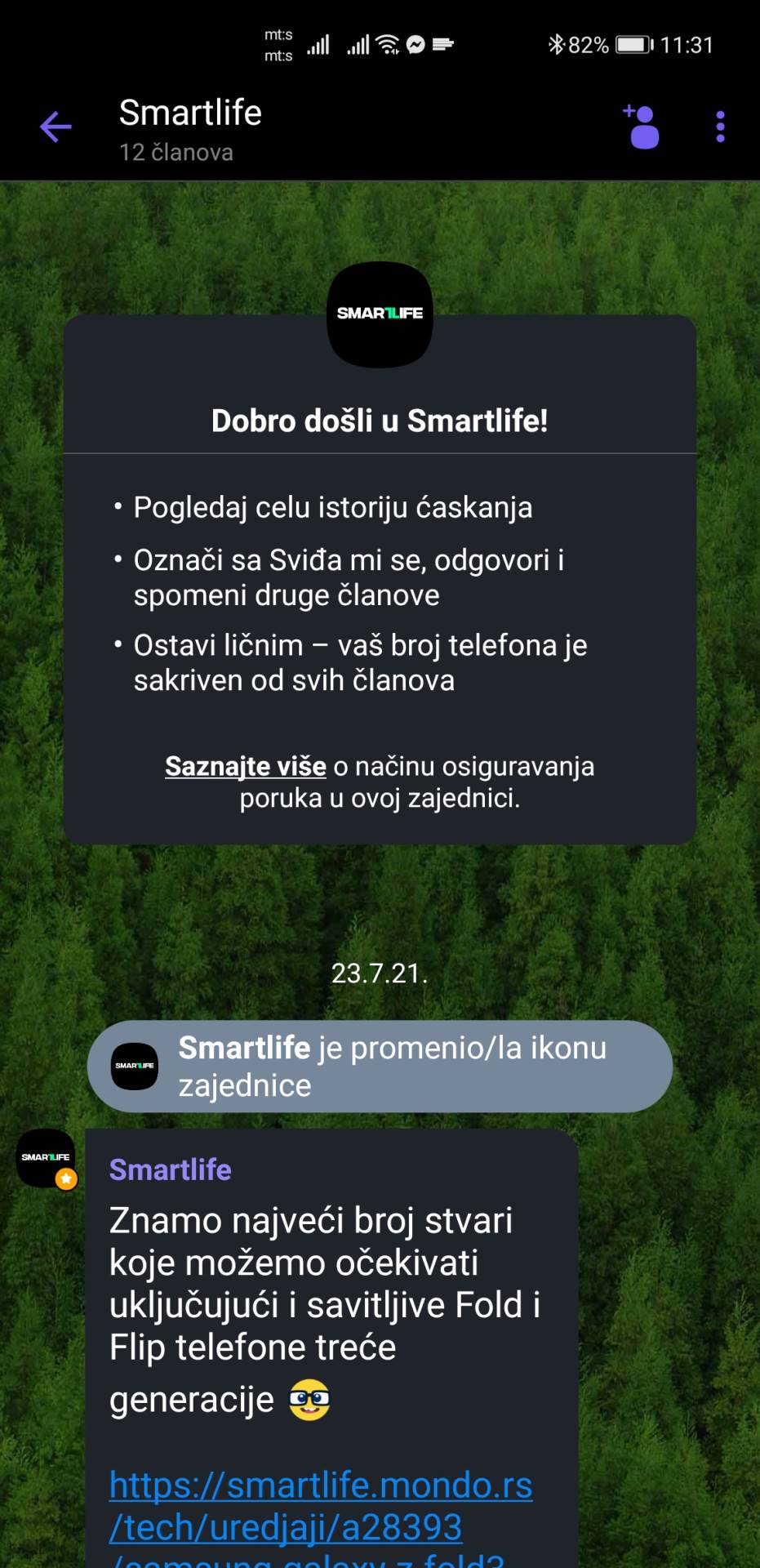The width and height of the screenshot is (760, 1568).
Task: Tap the back arrow to leave chat
Action: pyautogui.click(x=55, y=126)
